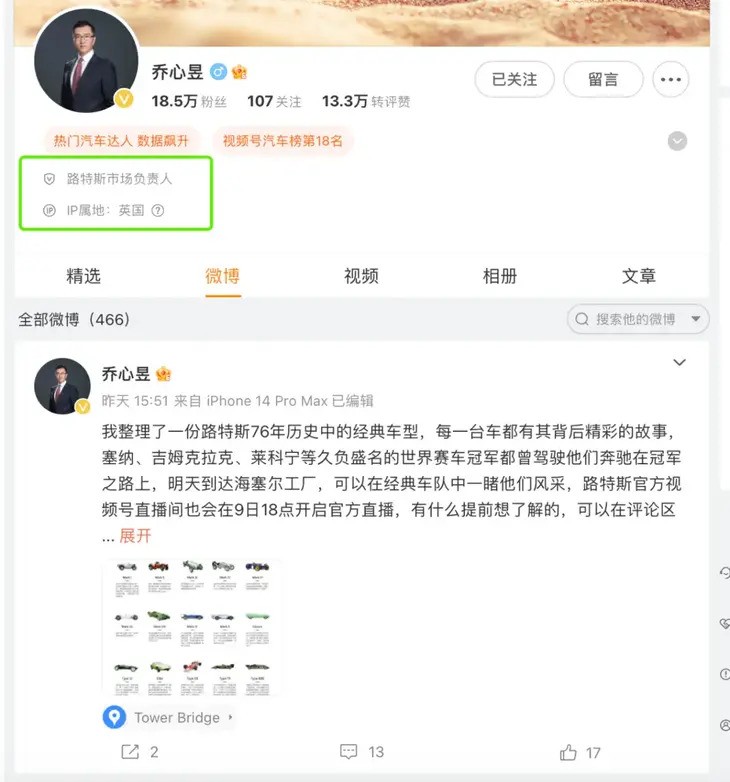Open 留言 to leave a message

click(x=602, y=79)
